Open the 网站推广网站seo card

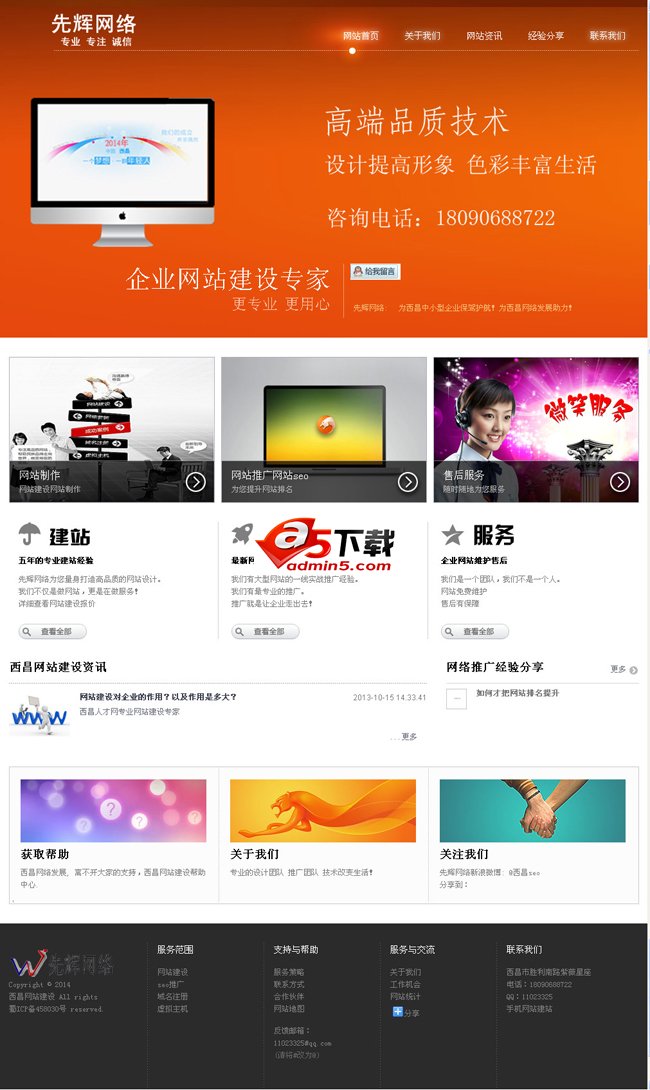pos(324,430)
